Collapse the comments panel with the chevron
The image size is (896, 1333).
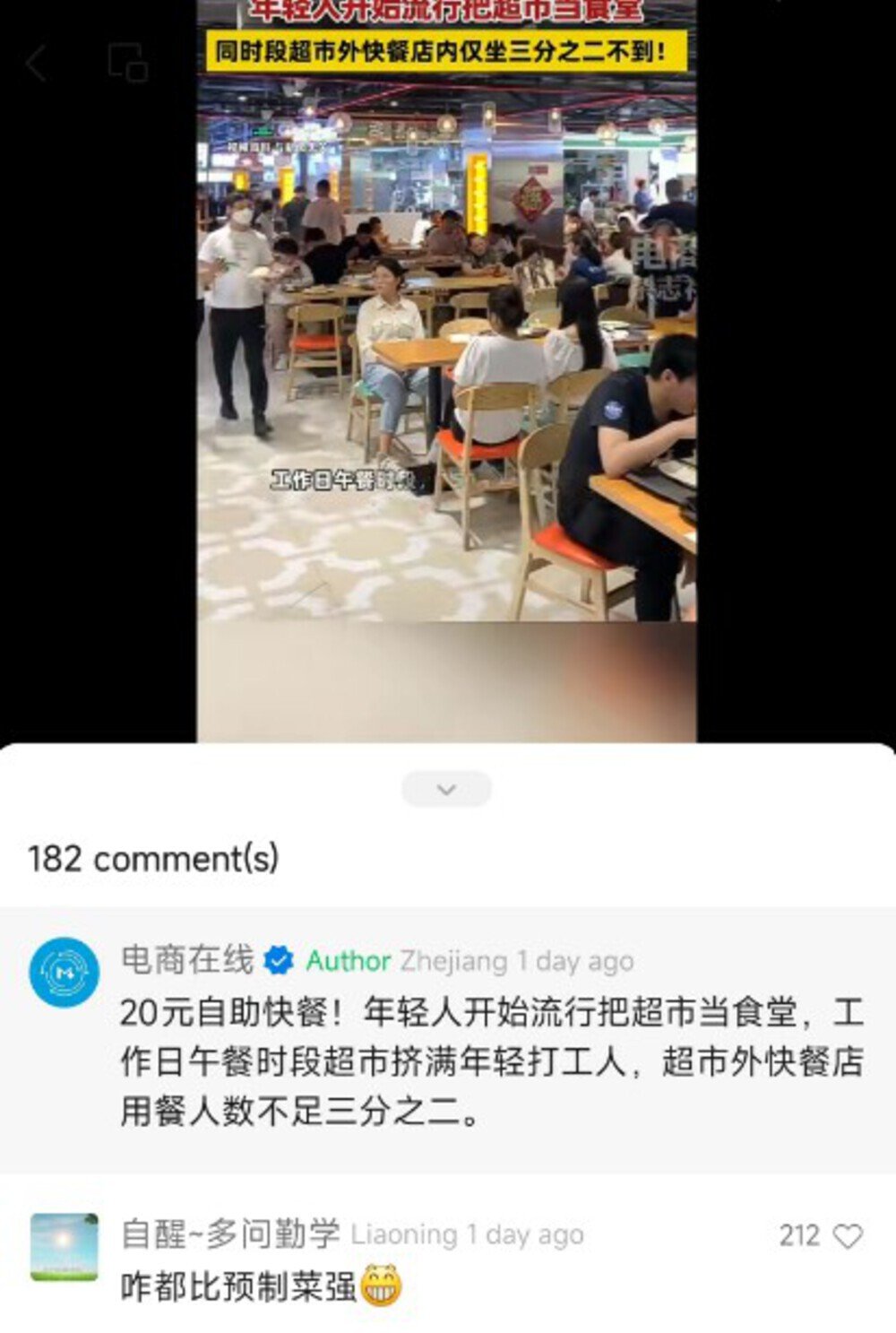coord(446,789)
